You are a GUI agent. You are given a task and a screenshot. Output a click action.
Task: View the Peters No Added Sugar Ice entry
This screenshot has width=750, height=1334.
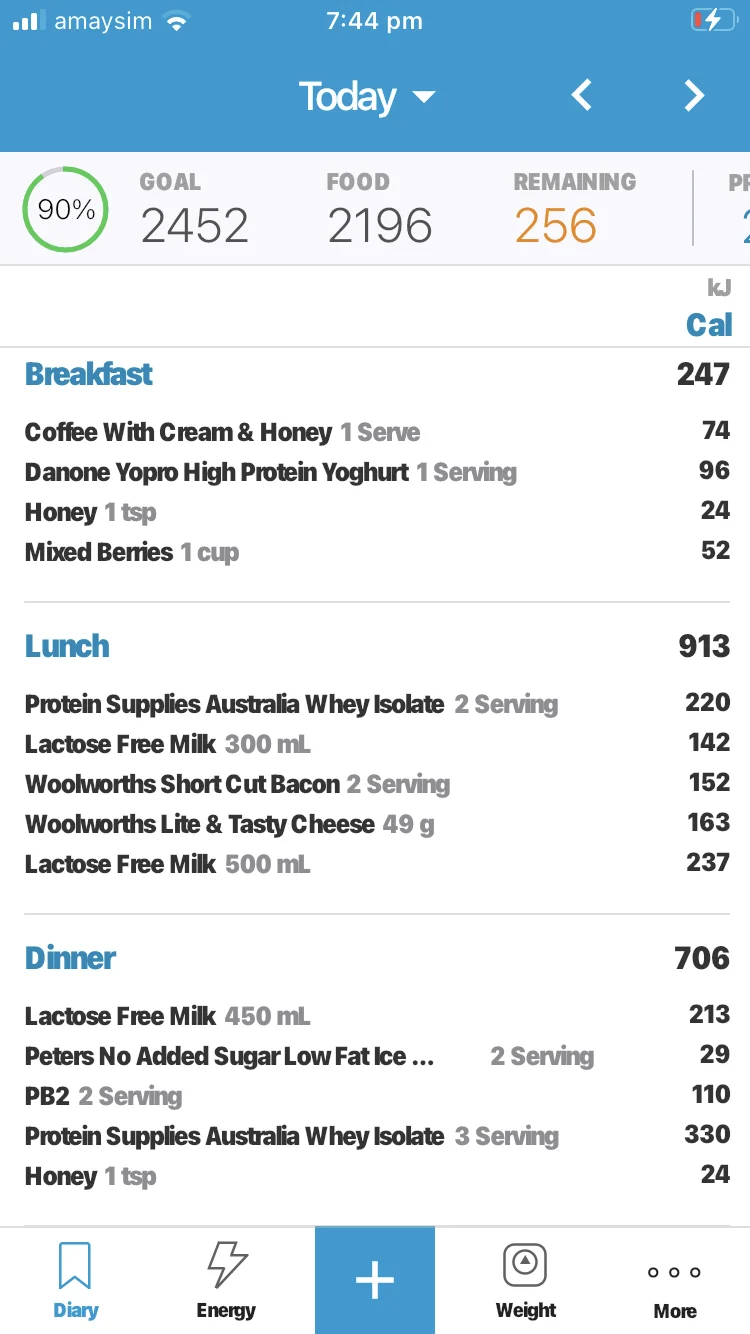[229, 1056]
